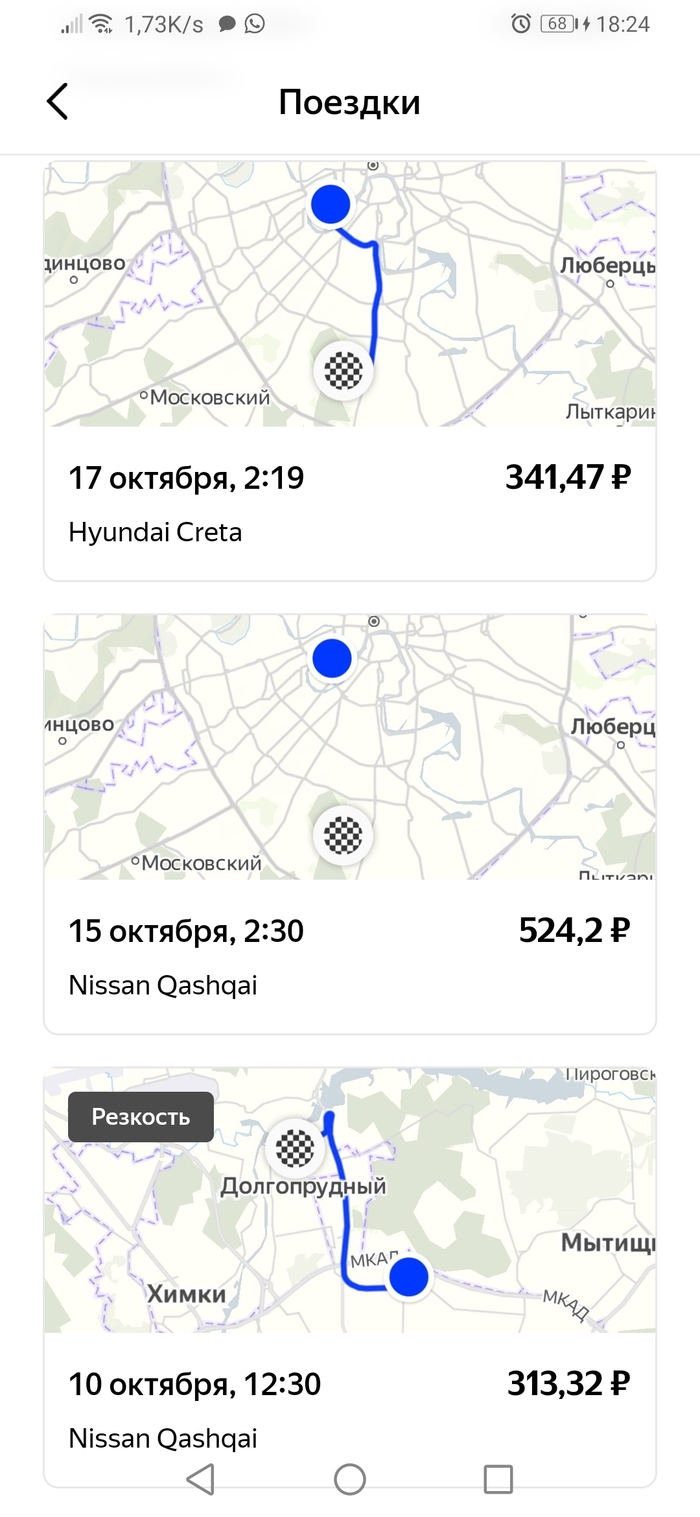This screenshot has width=700, height=1517.
Task: Open the 15 октября Nissan Qashqai trip
Action: [x=349, y=956]
